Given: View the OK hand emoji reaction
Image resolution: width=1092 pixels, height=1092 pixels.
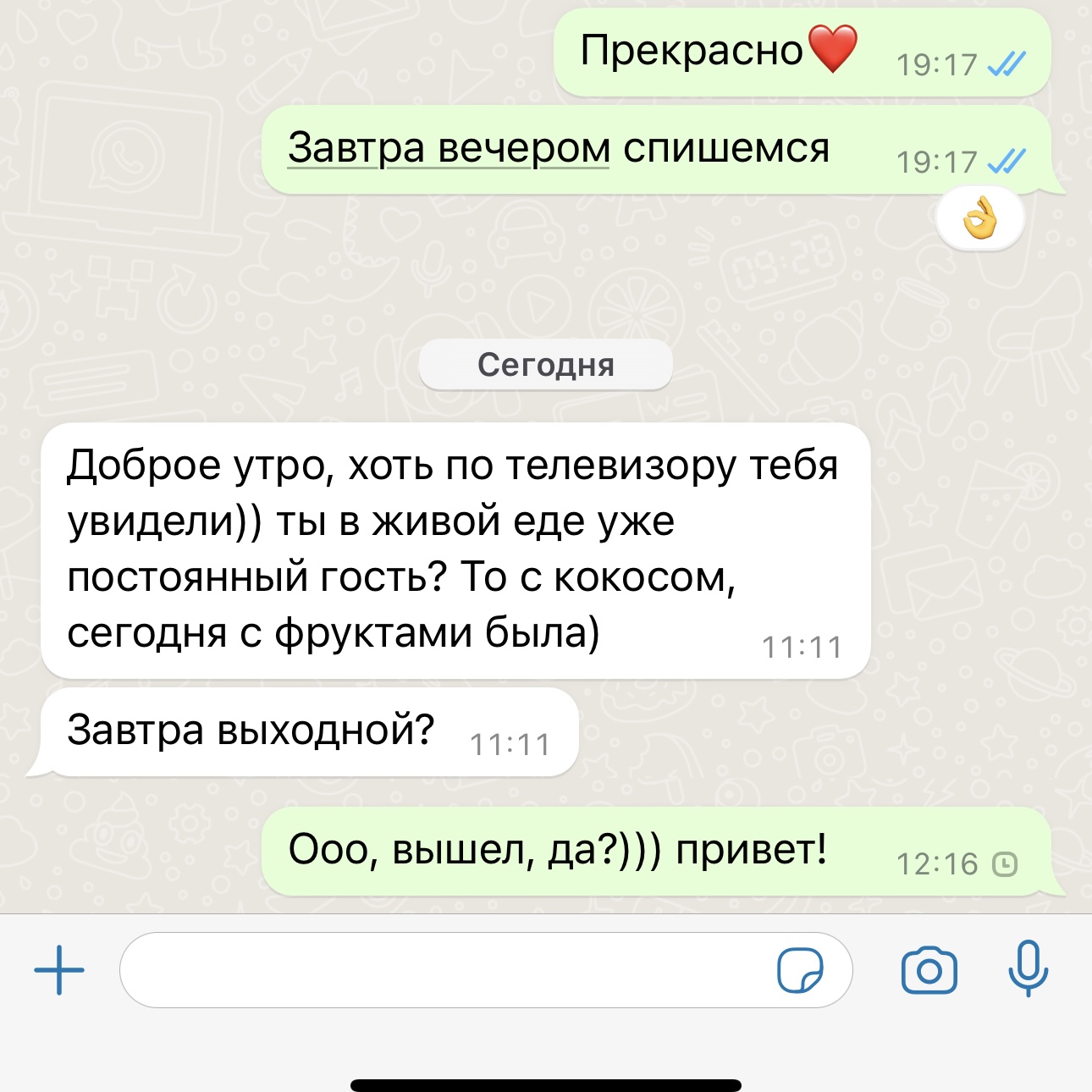Looking at the screenshot, I should click(x=980, y=220).
